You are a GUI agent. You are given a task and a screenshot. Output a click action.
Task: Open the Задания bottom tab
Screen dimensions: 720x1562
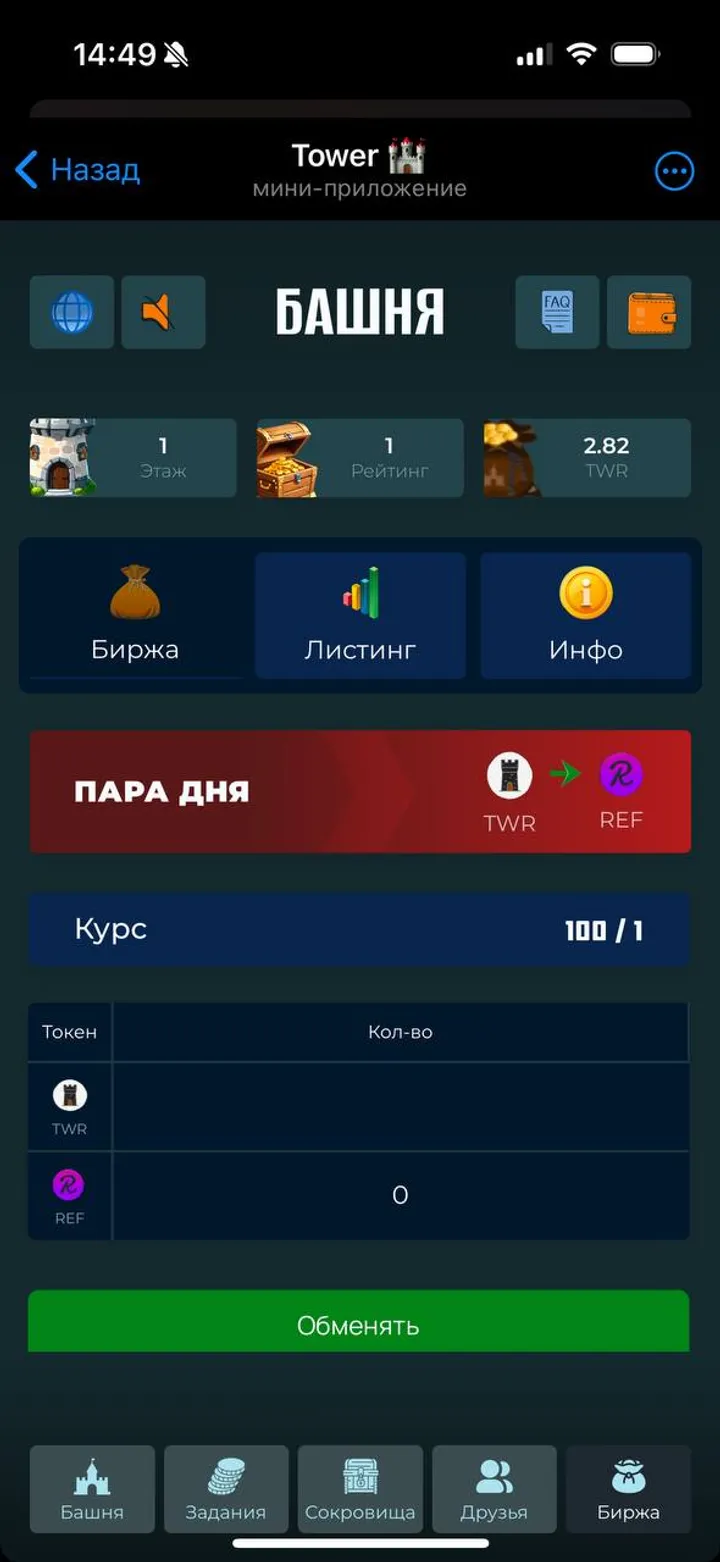[226, 1489]
